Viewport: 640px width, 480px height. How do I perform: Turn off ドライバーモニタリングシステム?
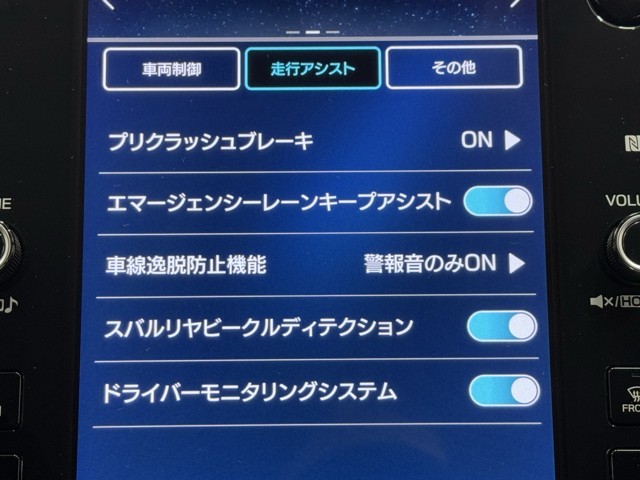(503, 390)
